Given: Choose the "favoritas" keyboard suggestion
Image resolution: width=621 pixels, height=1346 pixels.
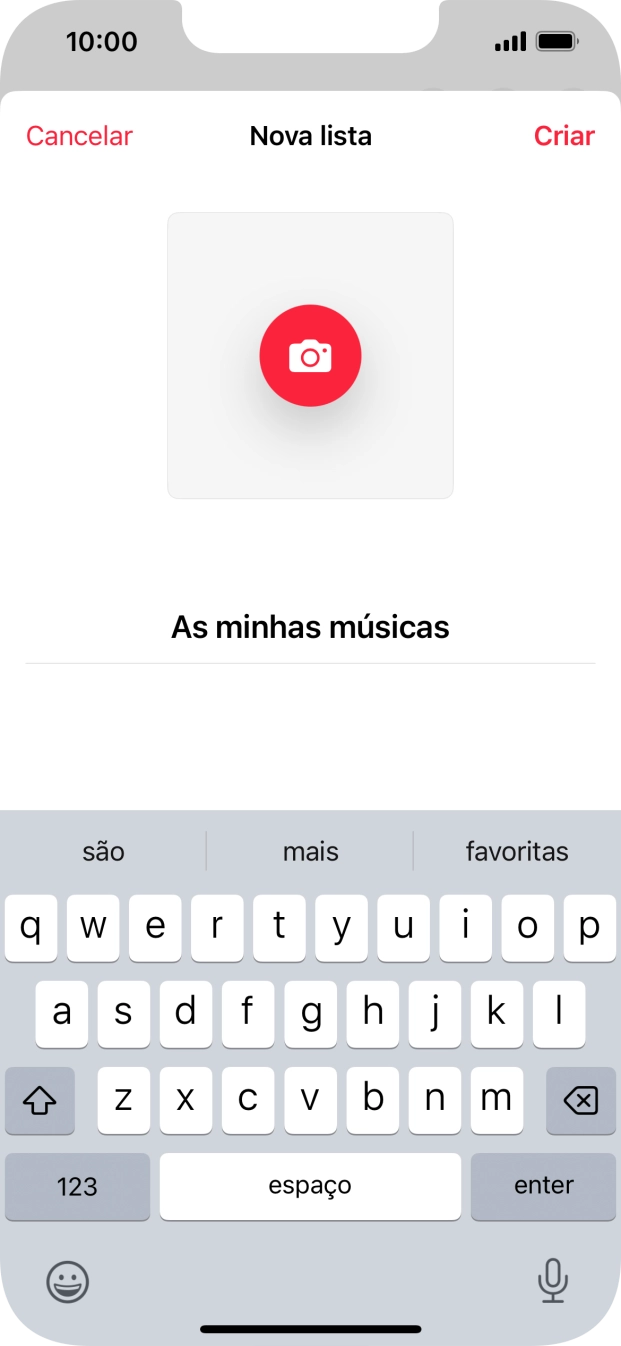Looking at the screenshot, I should (516, 851).
